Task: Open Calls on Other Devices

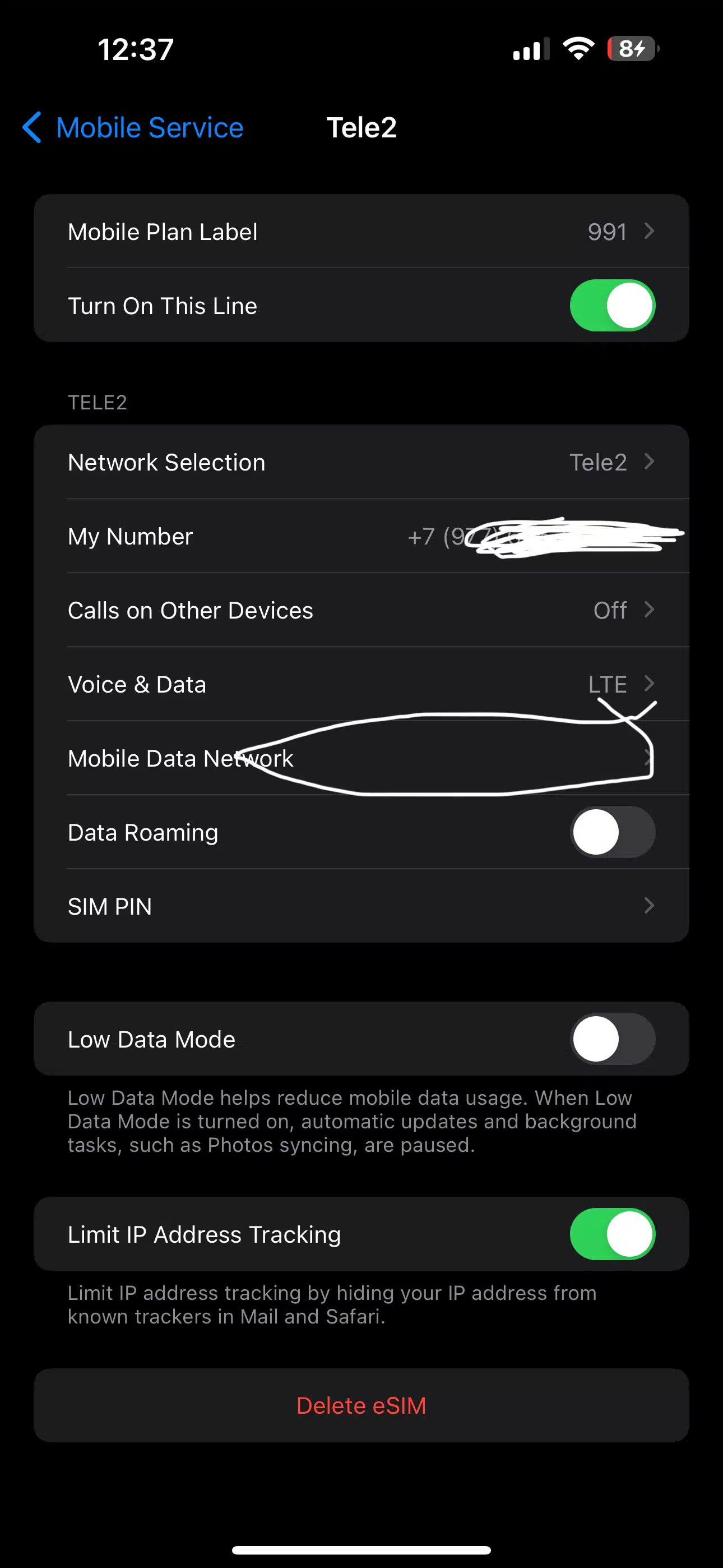Action: coord(361,610)
